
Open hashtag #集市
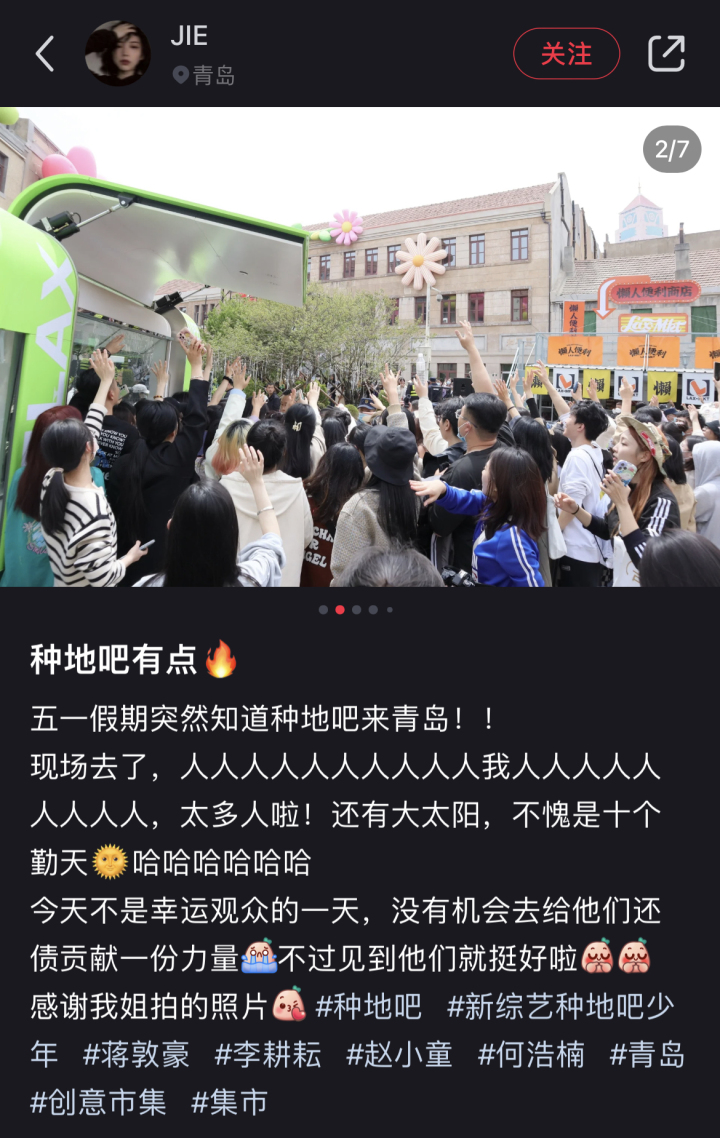point(230,1102)
